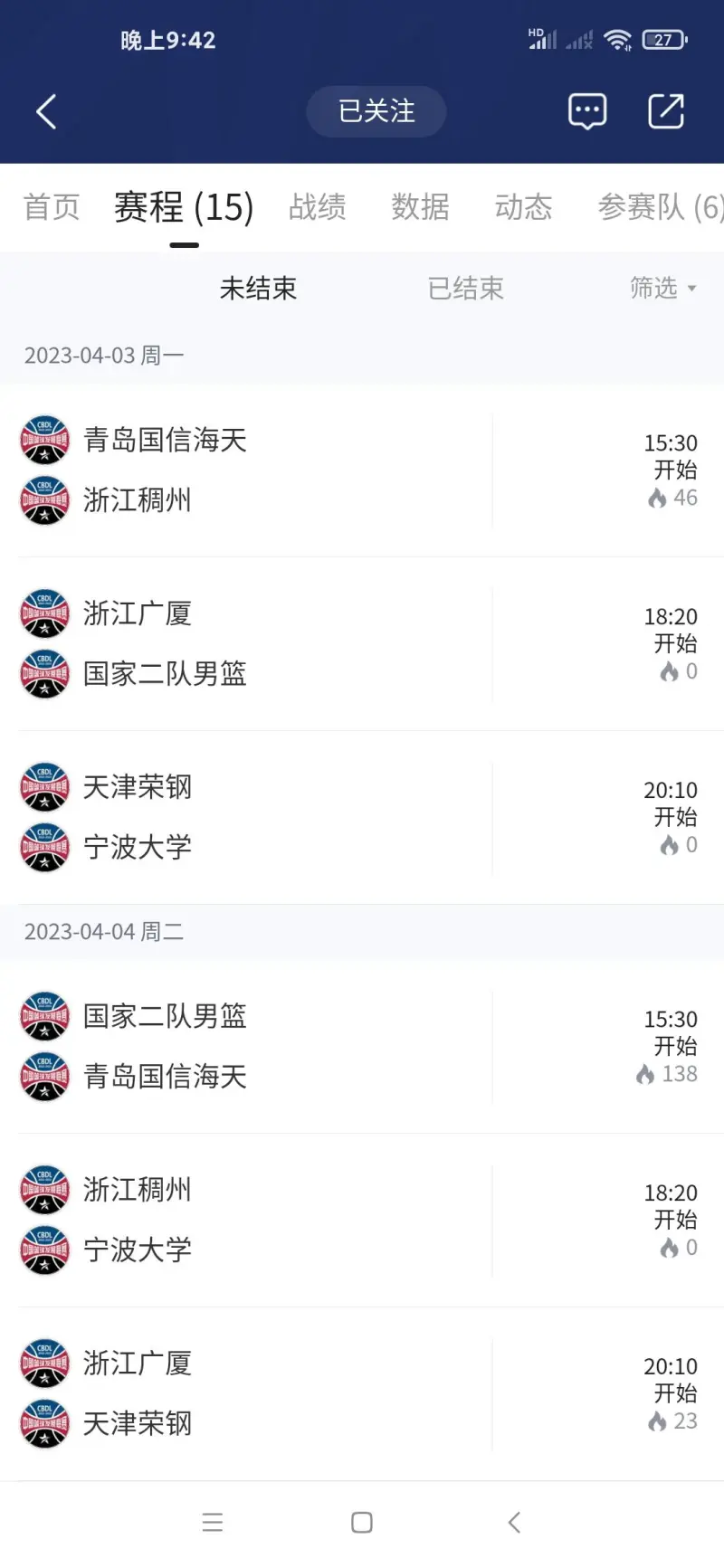Open match 国家二队男篮 vs 青岛国信海天
The height and width of the screenshot is (1568, 724).
click(x=362, y=1047)
